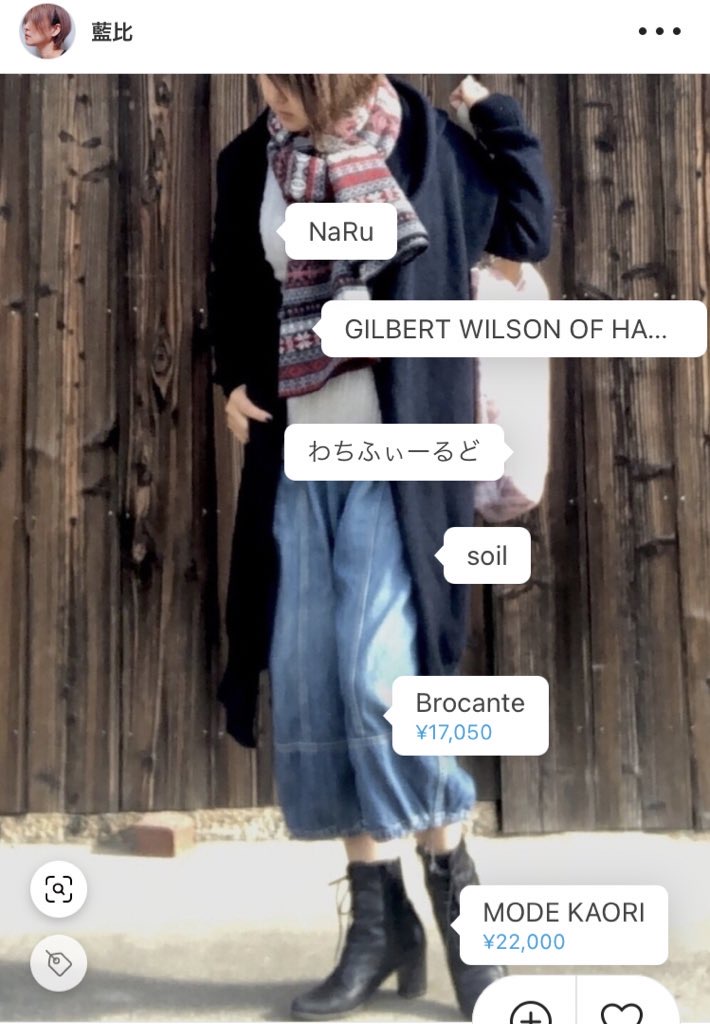This screenshot has width=710, height=1024.
Task: Like this outfit with the heart
Action: 622,1010
